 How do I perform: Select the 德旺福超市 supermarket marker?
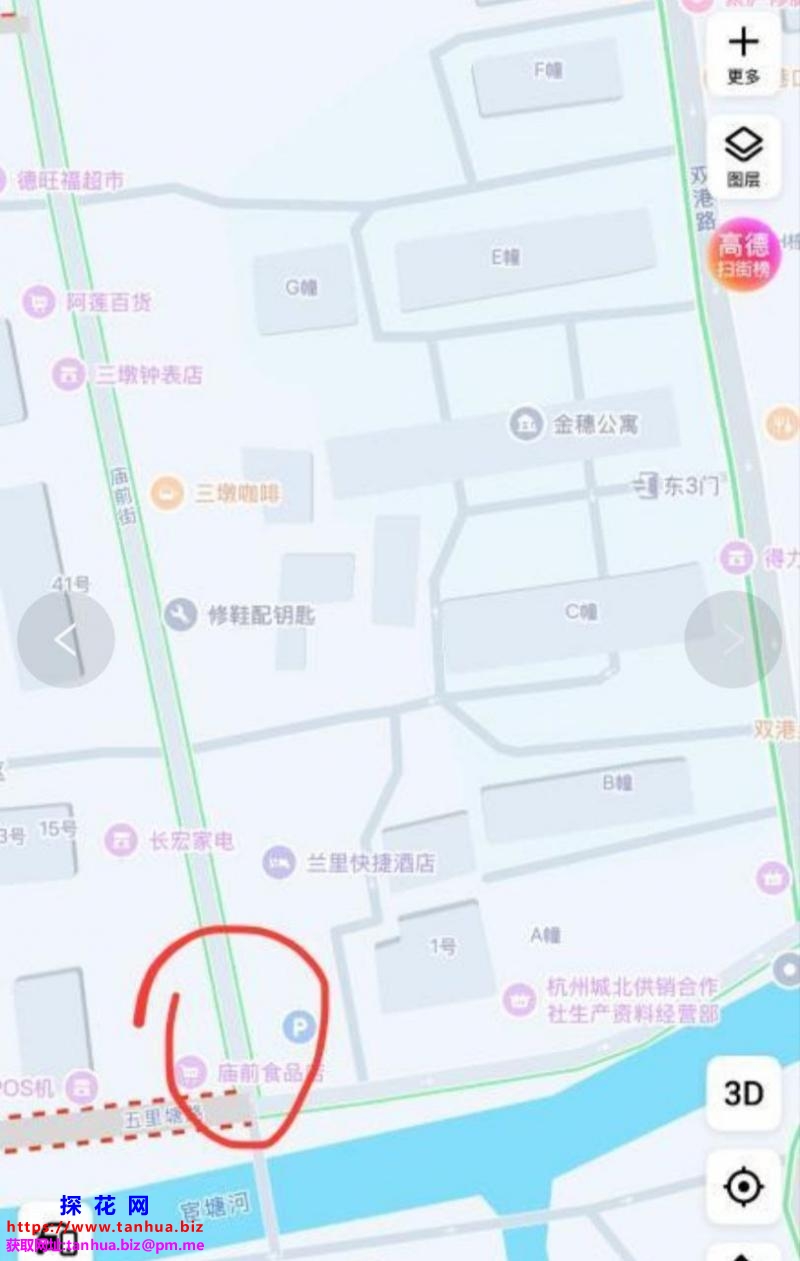pos(70,180)
